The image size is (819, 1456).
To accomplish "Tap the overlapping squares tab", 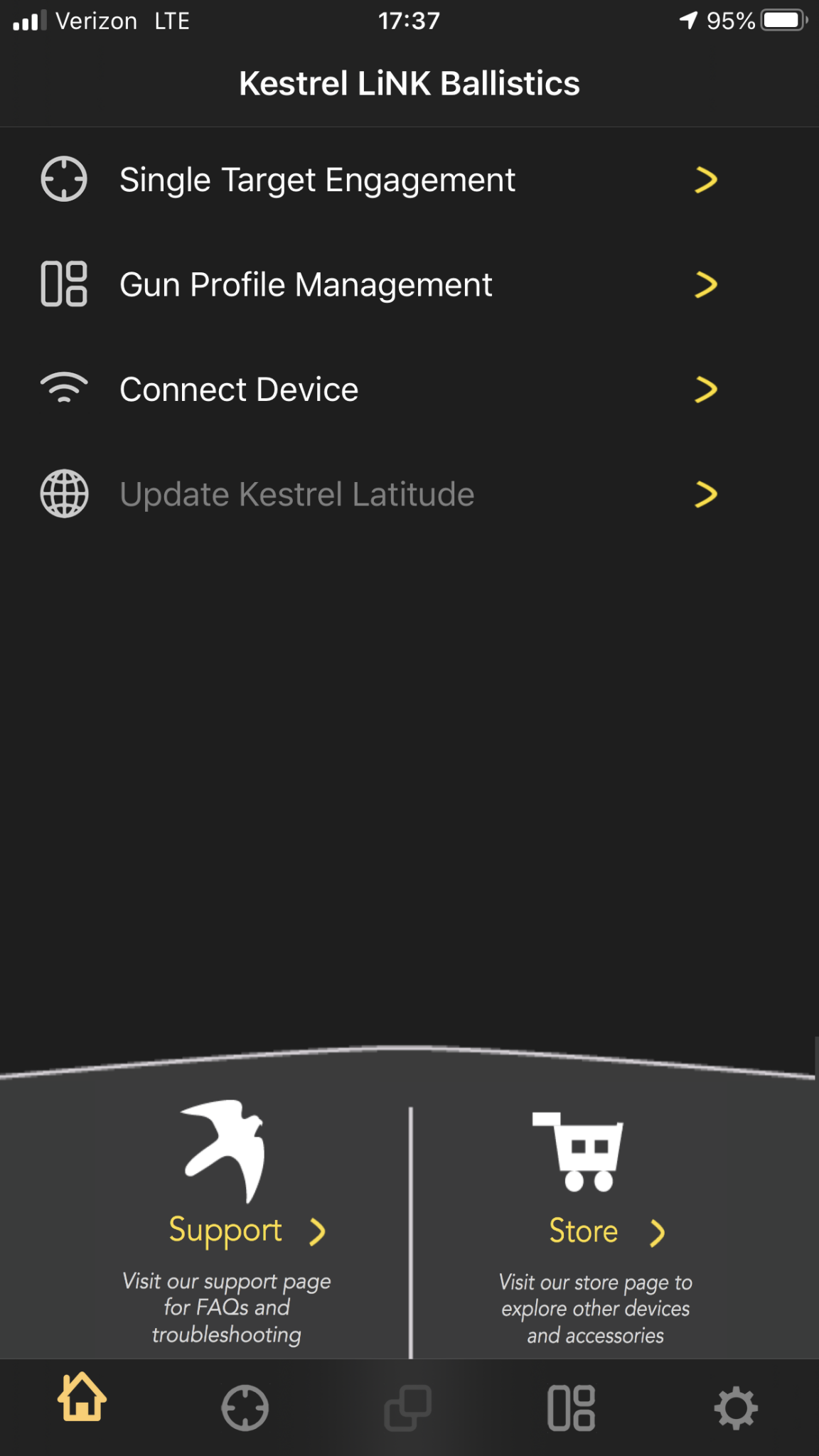I will (408, 1408).
